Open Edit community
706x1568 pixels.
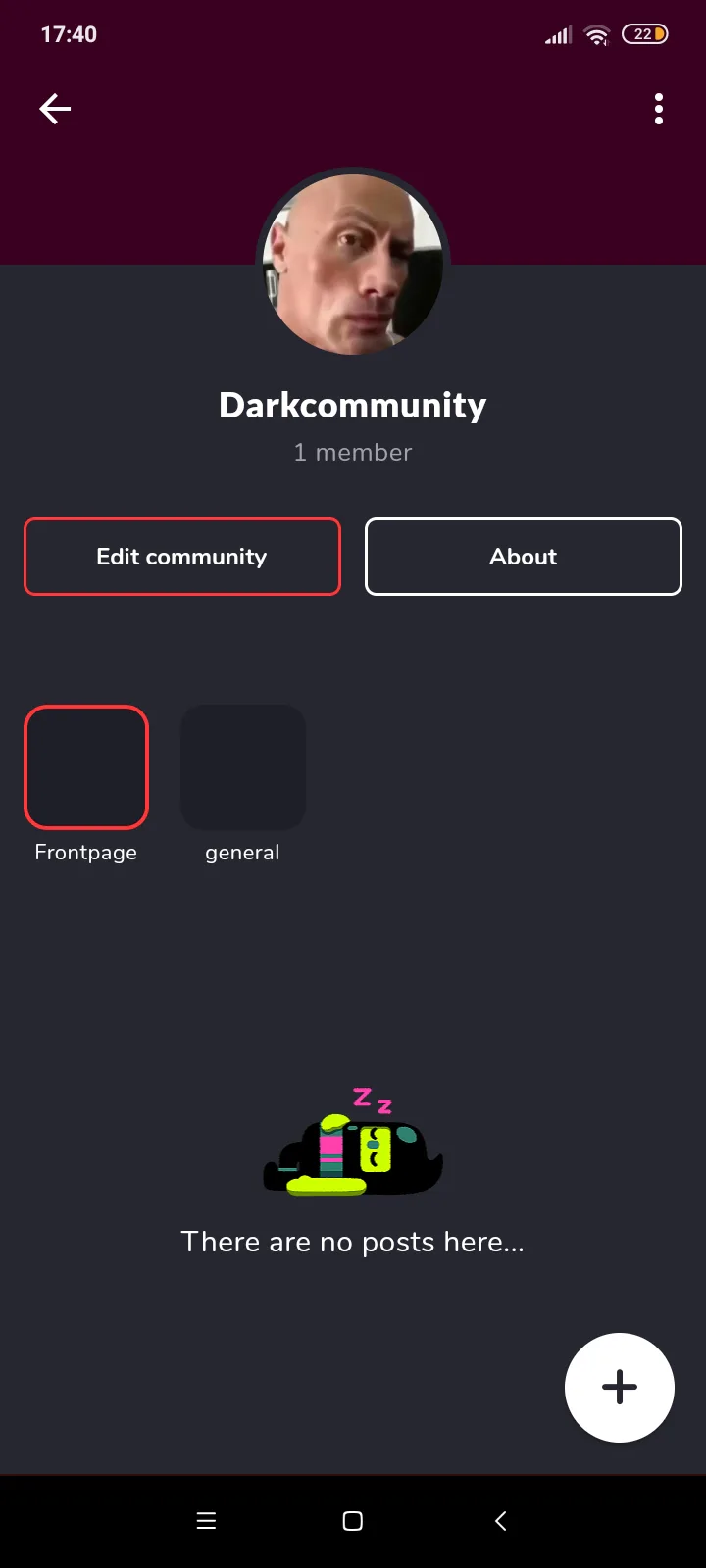(182, 557)
